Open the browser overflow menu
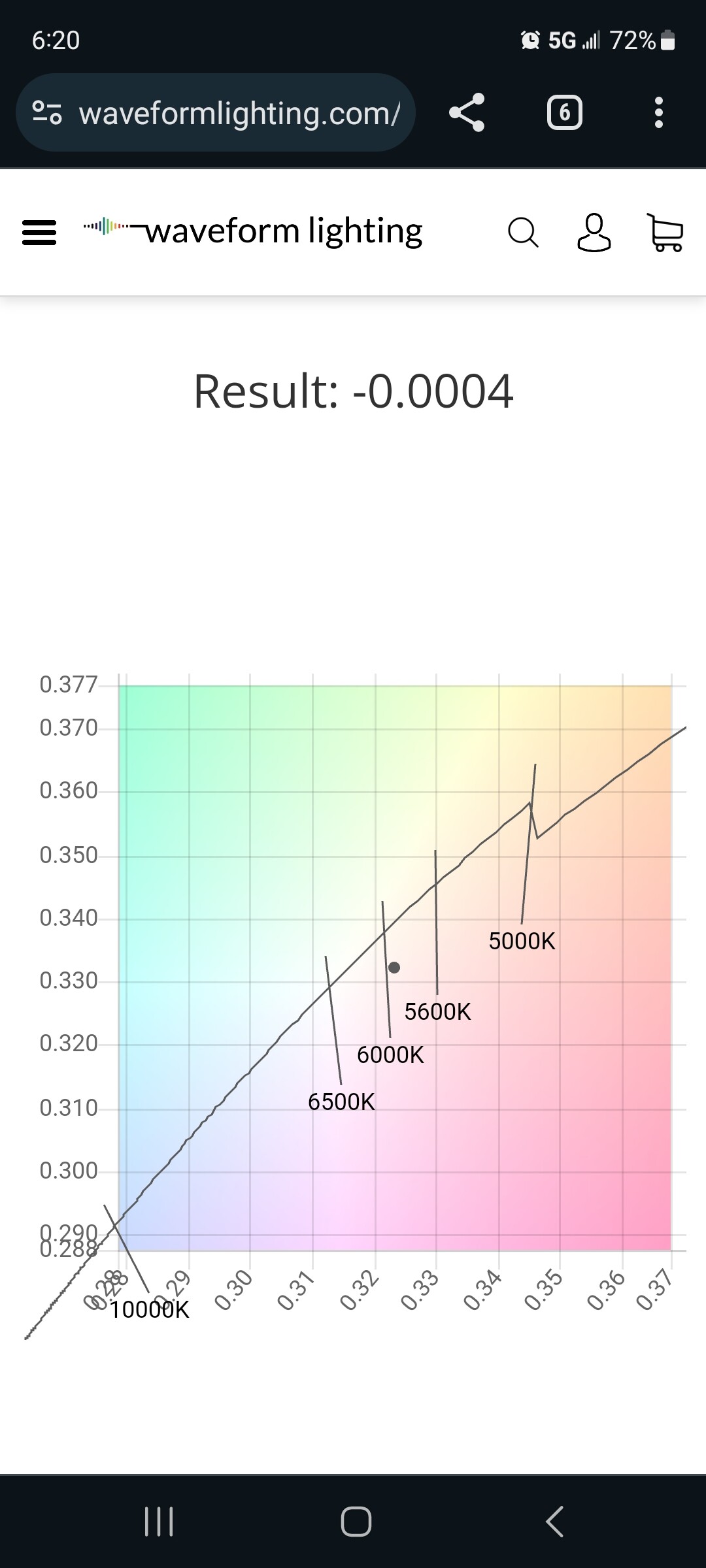 (659, 113)
